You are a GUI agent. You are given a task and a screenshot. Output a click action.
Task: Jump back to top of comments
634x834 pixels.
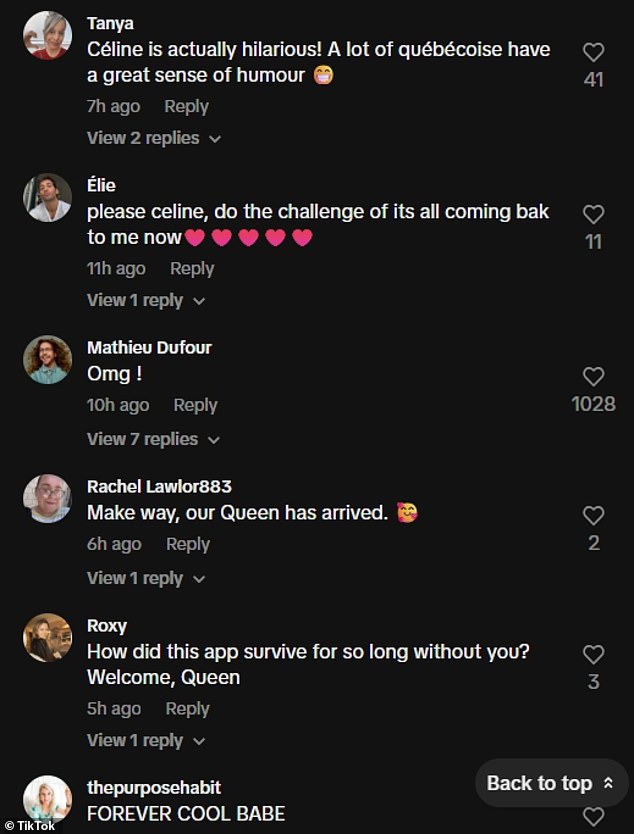click(x=552, y=783)
